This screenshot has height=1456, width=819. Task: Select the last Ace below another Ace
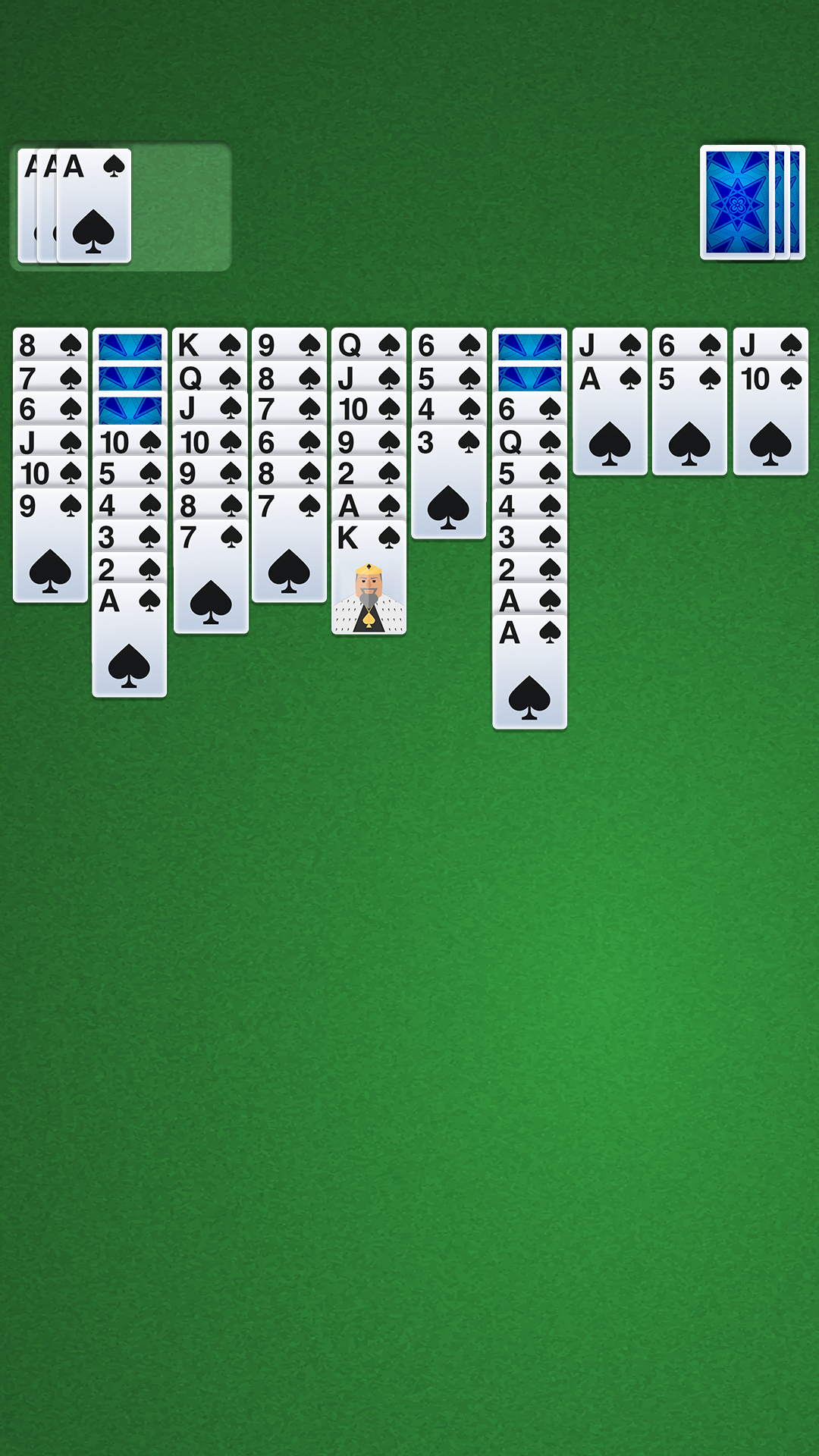pos(529,672)
